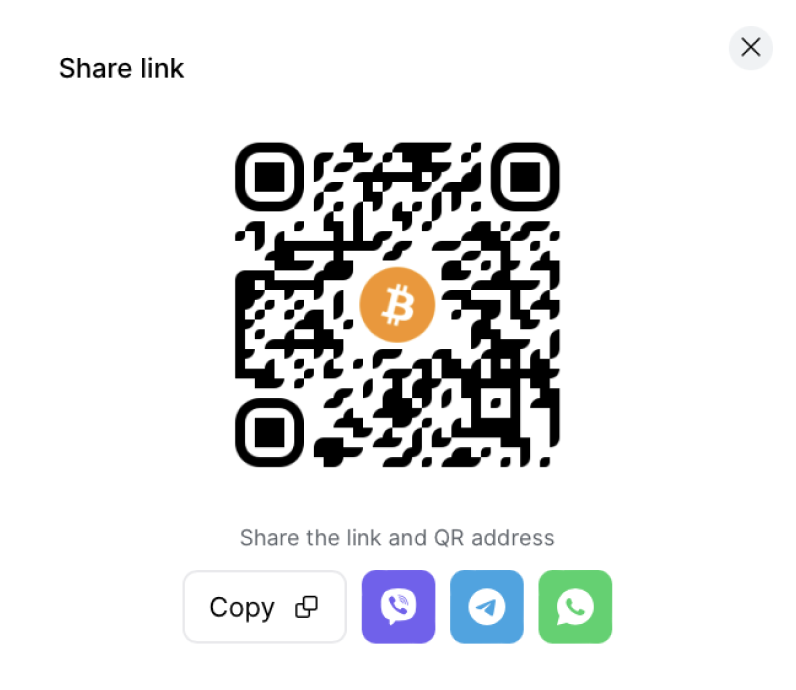Viewport: 796px width, 690px height.
Task: Share the link via Telegram
Action: pos(487,607)
